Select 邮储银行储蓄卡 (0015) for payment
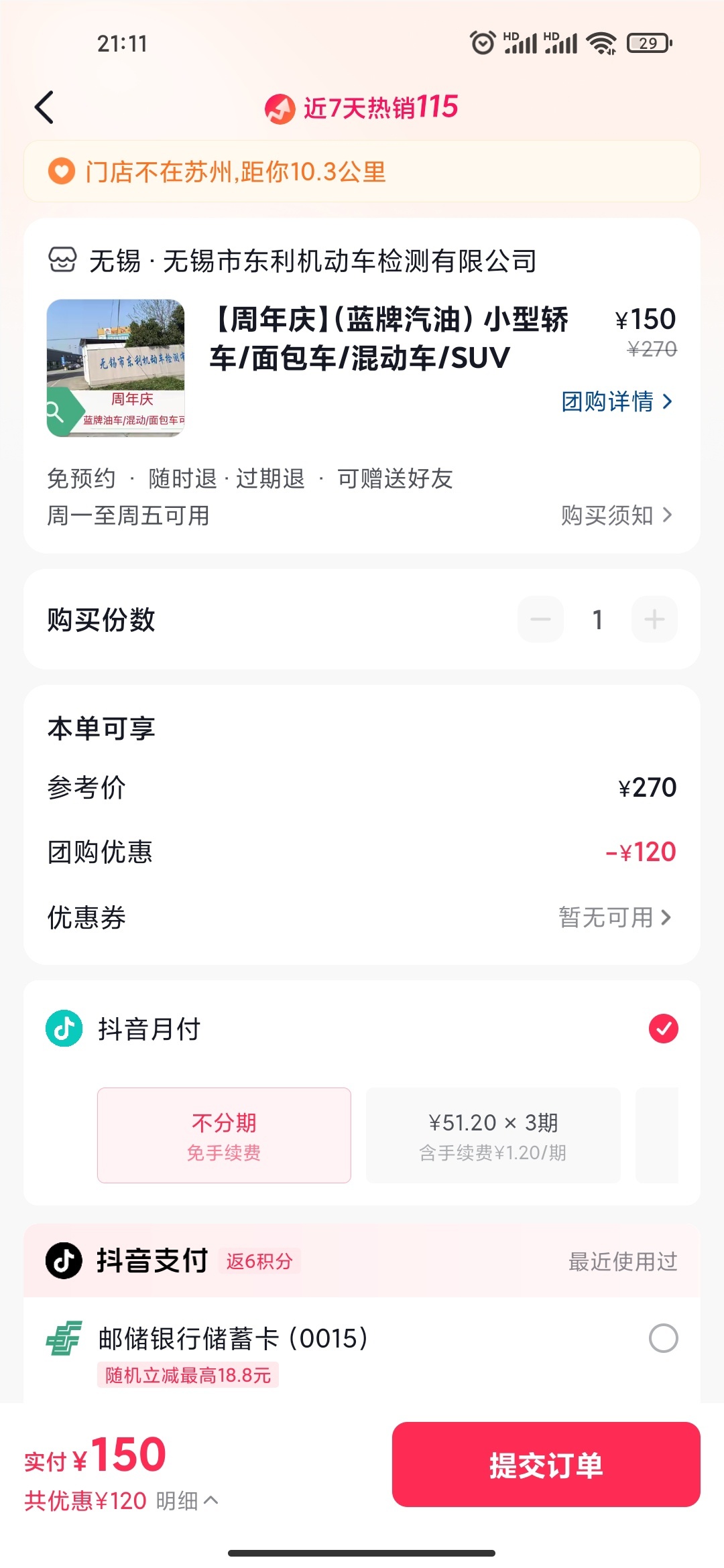Screen dimensions: 724x1568 (663, 1338)
